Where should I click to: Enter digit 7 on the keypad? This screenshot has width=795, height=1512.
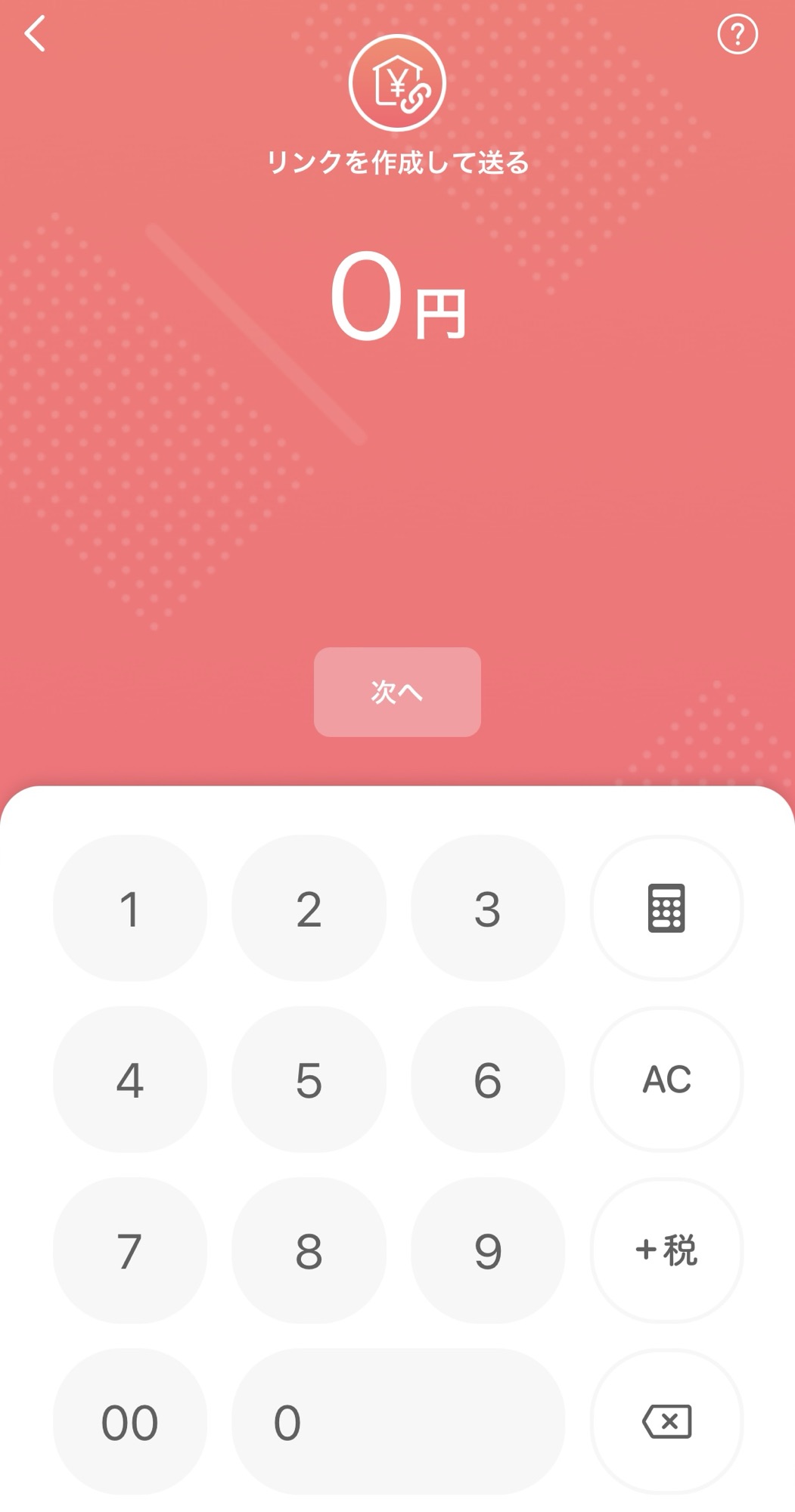pyautogui.click(x=130, y=1250)
